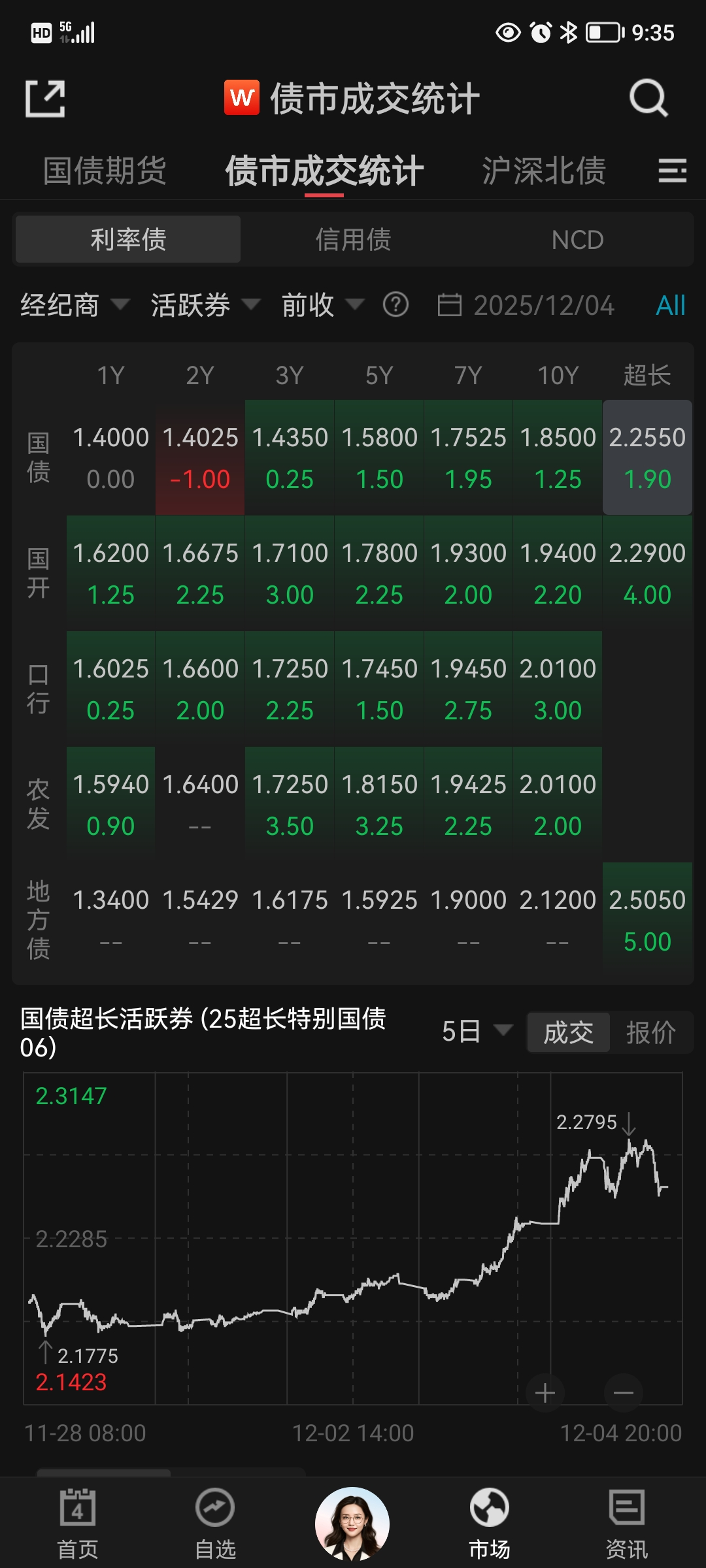This screenshot has width=706, height=1568.
Task: Open the three-line tab list menu
Action: tap(672, 171)
